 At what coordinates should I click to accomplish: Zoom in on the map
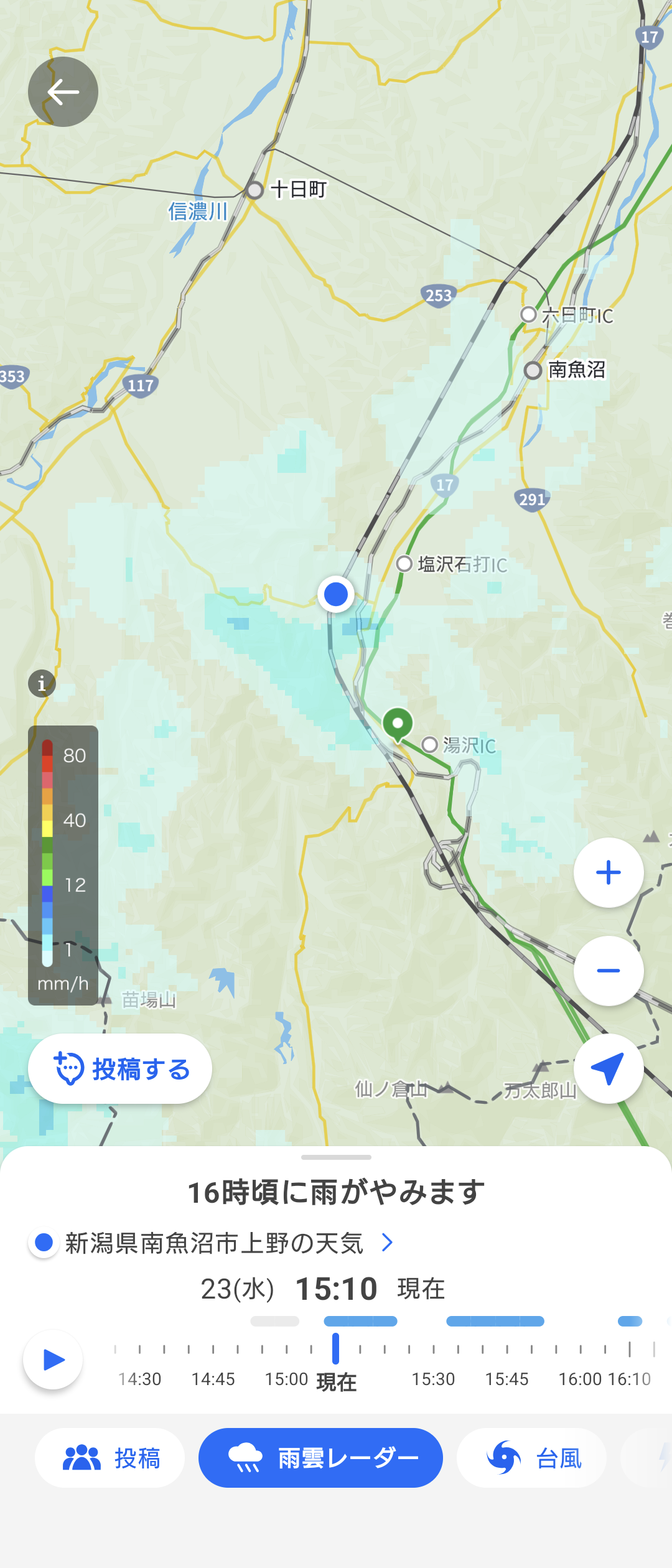pyautogui.click(x=609, y=872)
